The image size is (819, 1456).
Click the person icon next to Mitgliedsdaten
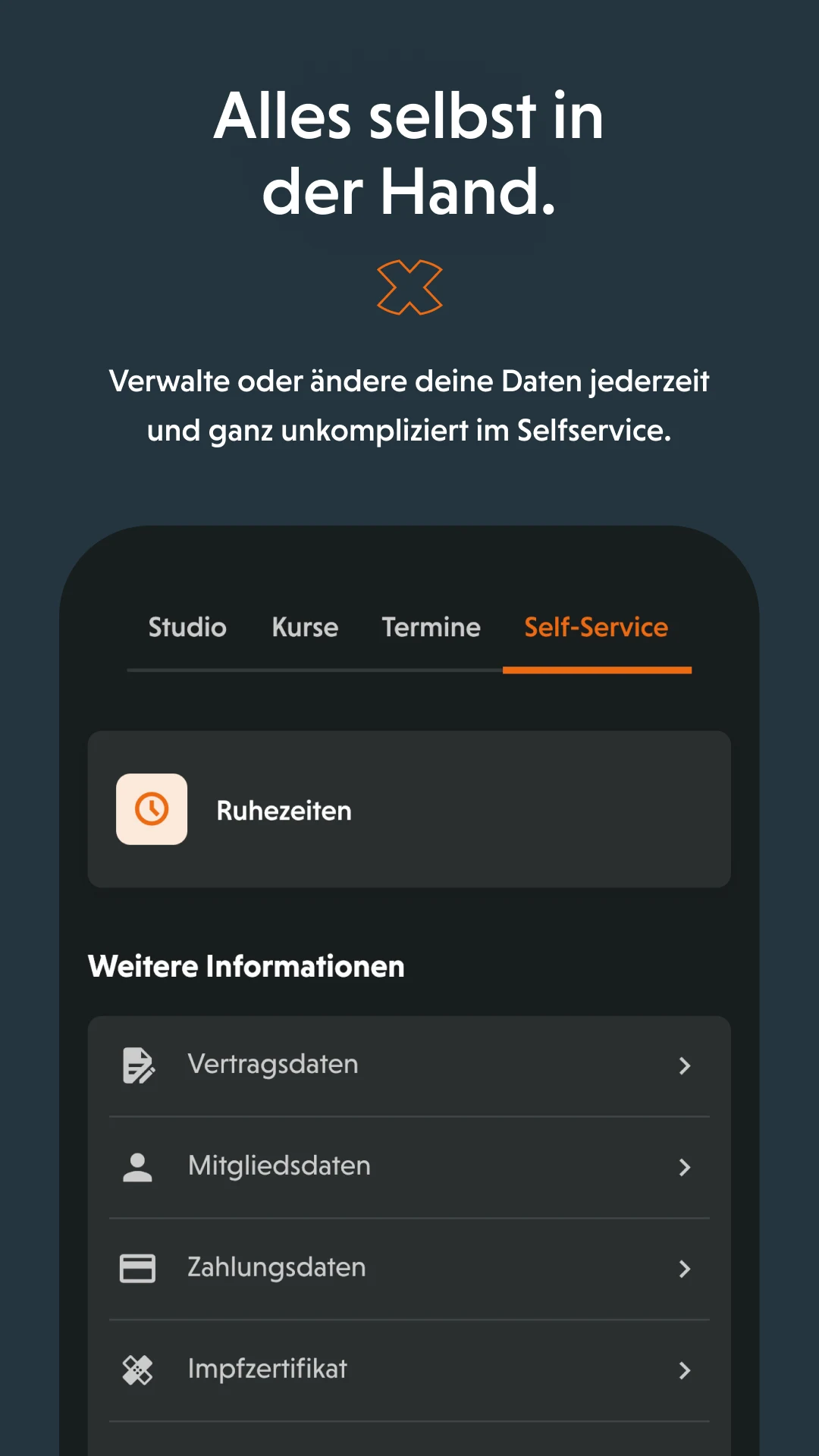(137, 1166)
